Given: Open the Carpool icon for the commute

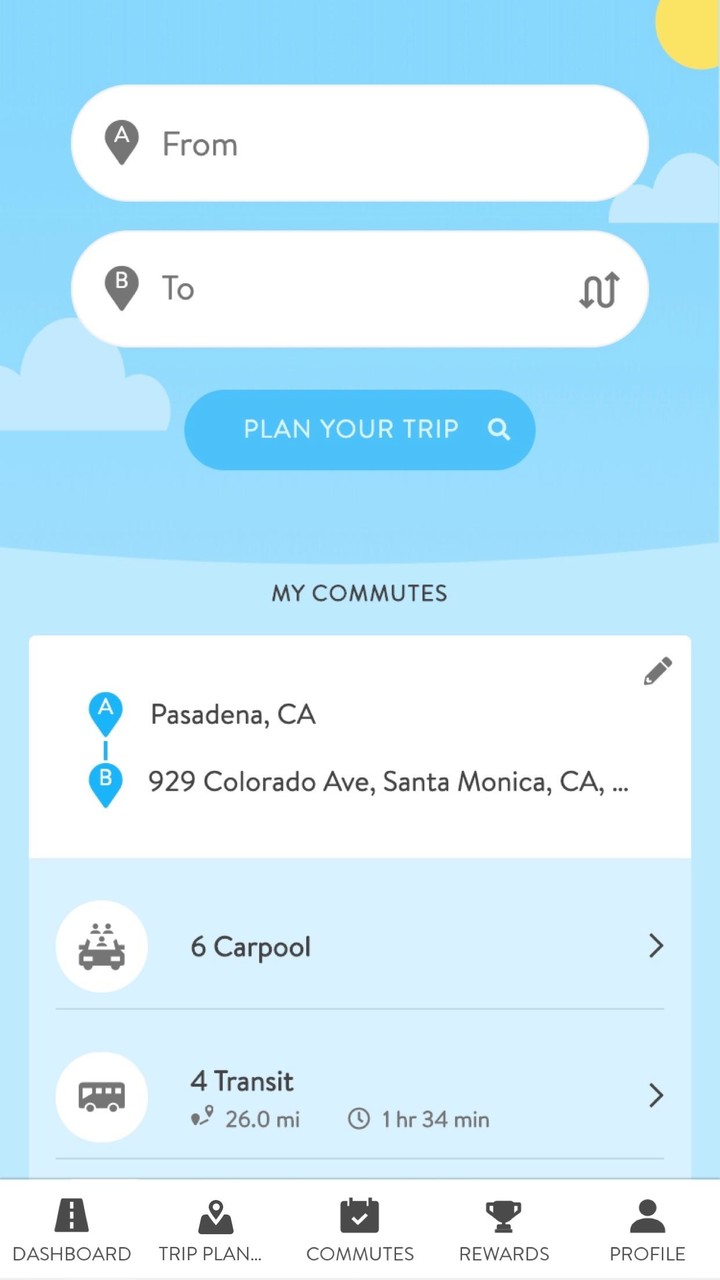Looking at the screenshot, I should [101, 945].
